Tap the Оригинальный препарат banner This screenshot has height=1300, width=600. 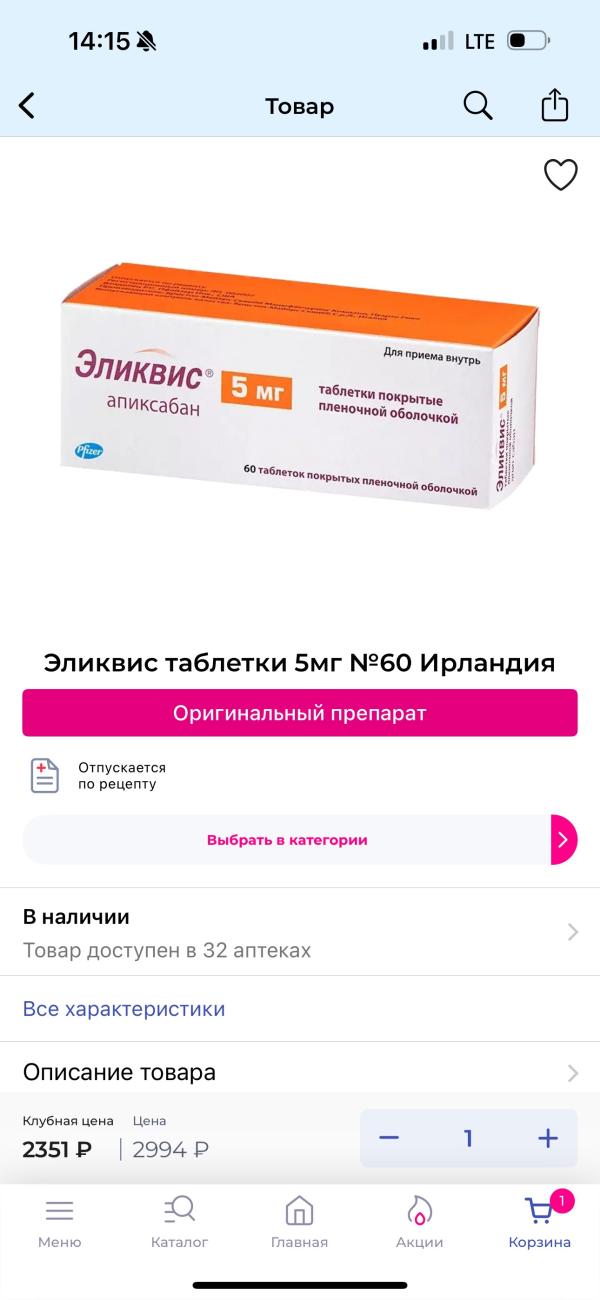tap(300, 713)
